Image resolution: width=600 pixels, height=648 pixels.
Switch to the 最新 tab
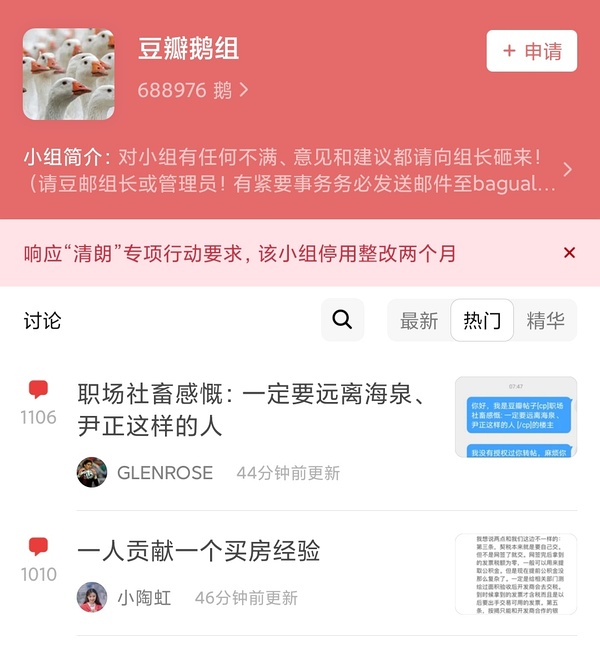tap(419, 321)
